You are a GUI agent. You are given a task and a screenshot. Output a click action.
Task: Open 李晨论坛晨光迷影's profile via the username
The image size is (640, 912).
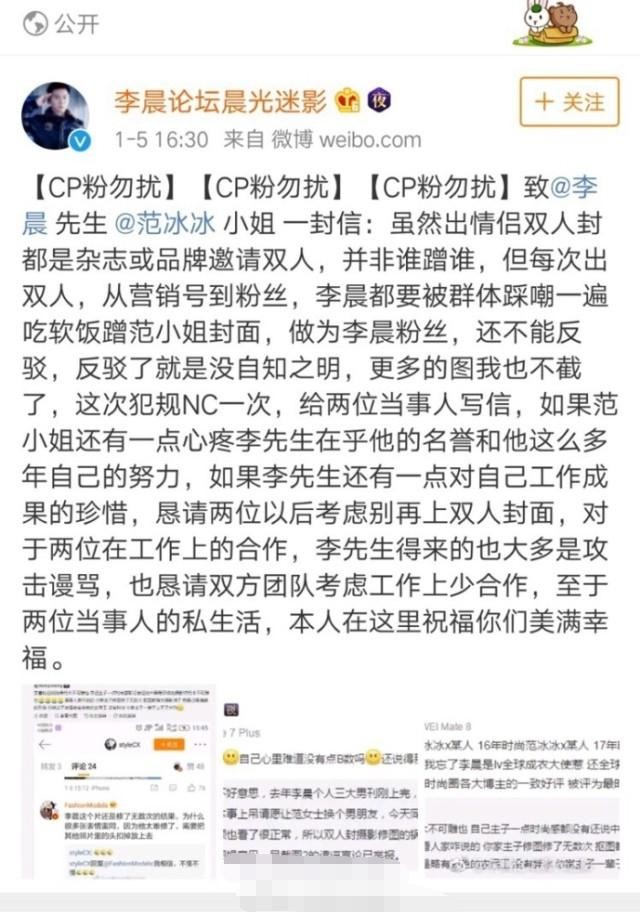222,100
